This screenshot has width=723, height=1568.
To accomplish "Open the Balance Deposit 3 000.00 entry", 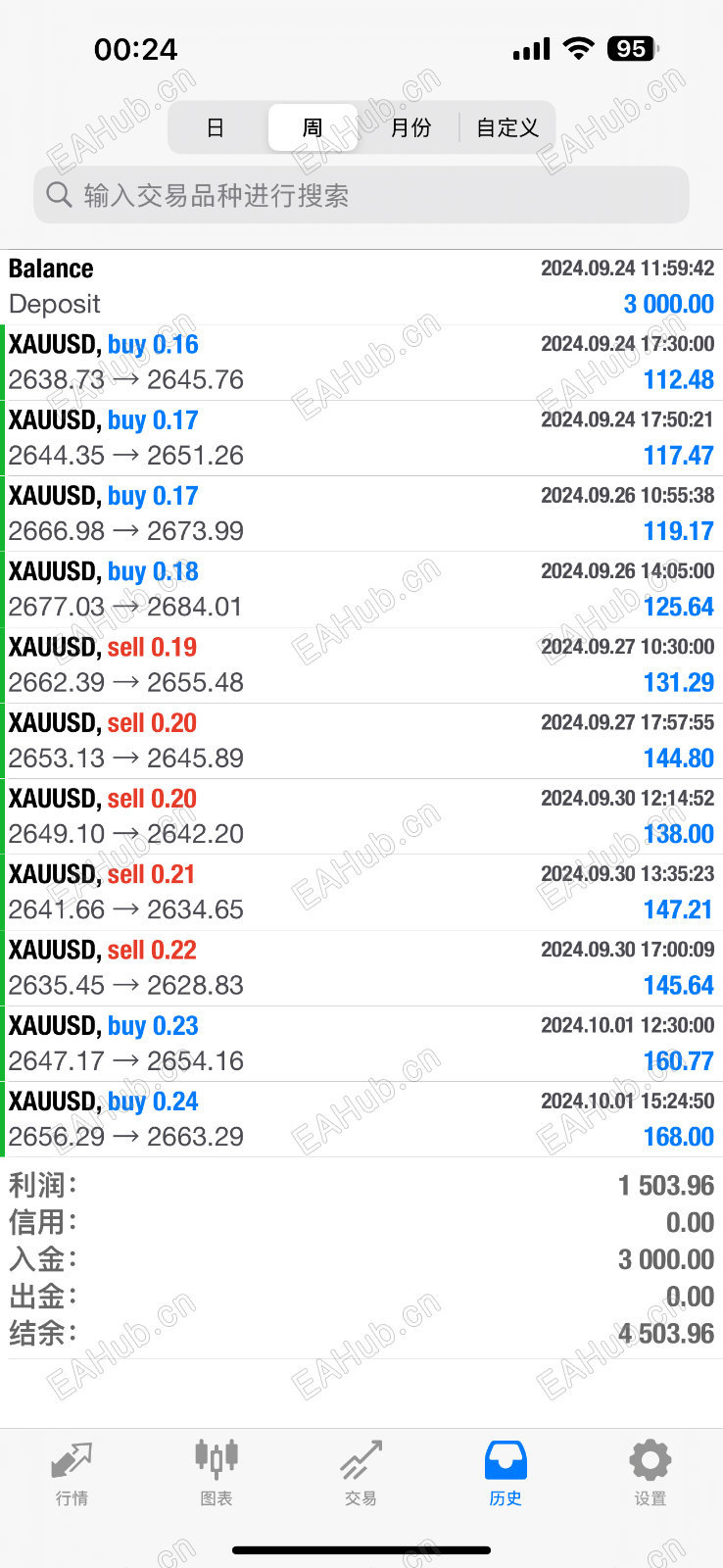I will click(x=361, y=287).
